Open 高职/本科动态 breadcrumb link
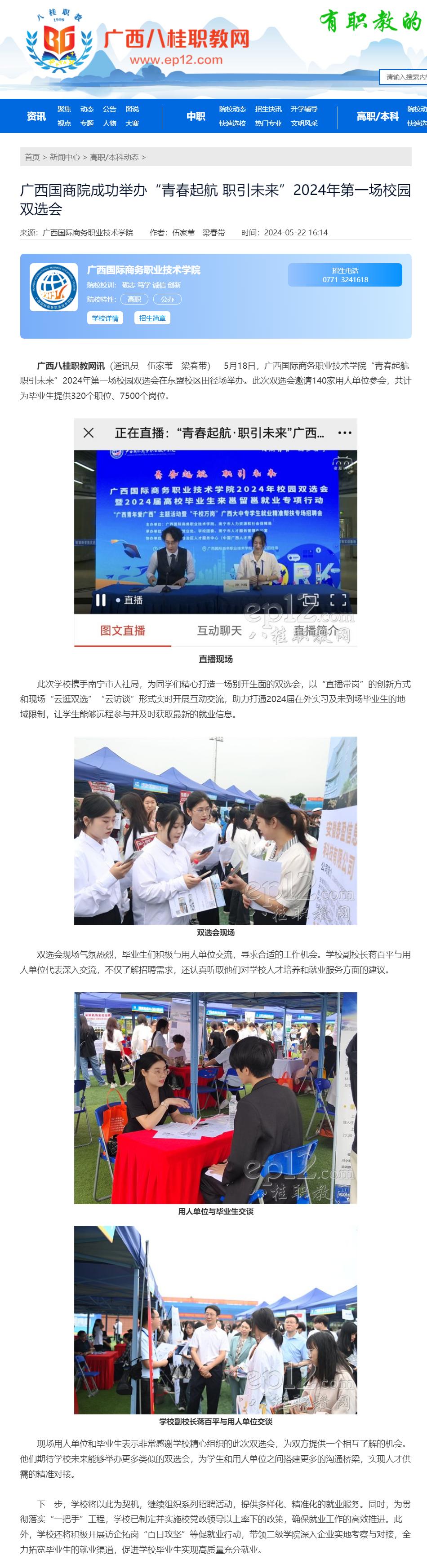This screenshot has width=427, height=1568. click(x=115, y=157)
